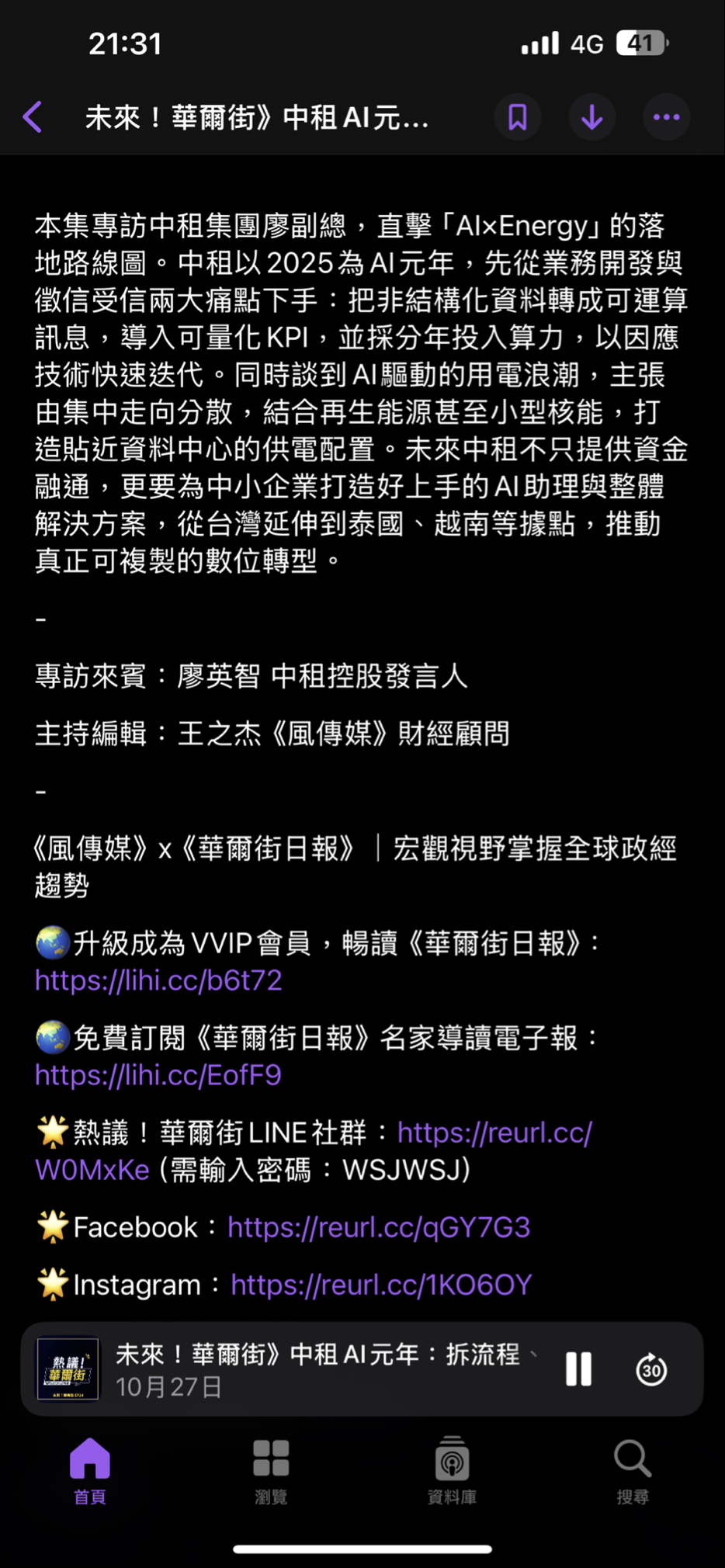The height and width of the screenshot is (1568, 725).
Task: Switch to the 資料庫 library tab
Action: [452, 1471]
